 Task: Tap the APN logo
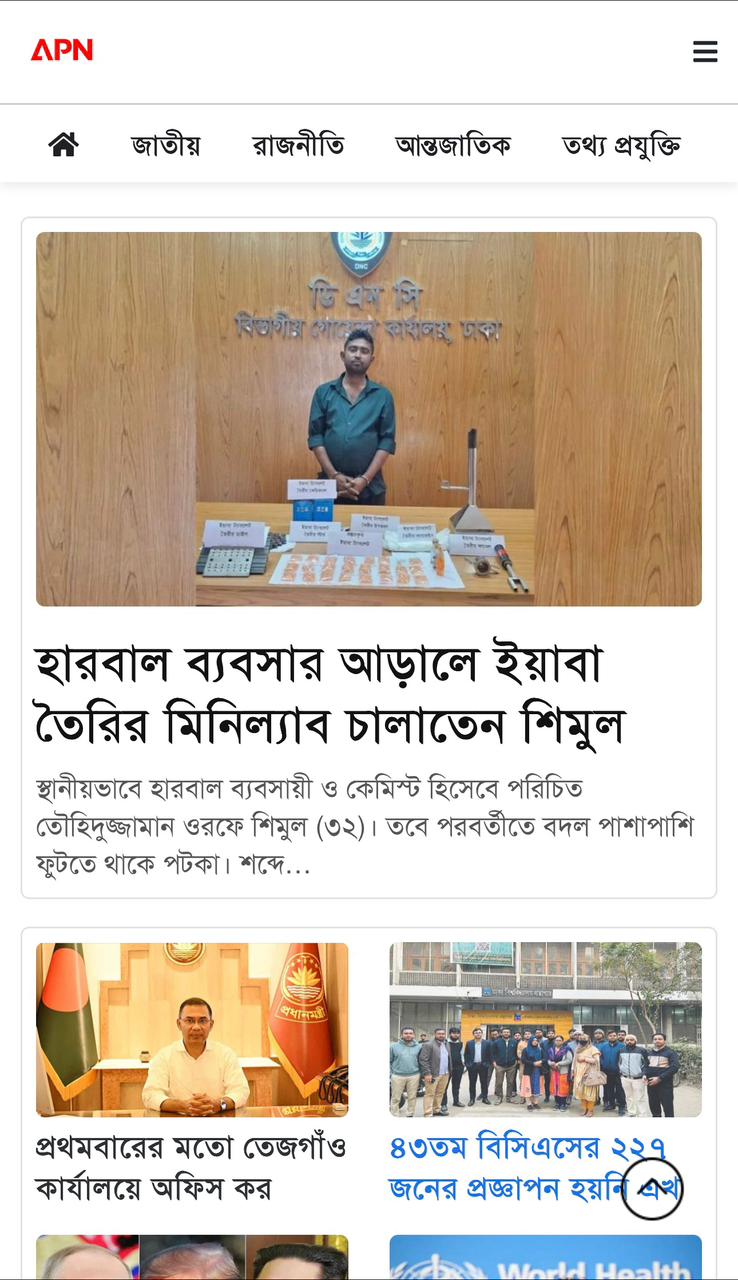click(62, 50)
